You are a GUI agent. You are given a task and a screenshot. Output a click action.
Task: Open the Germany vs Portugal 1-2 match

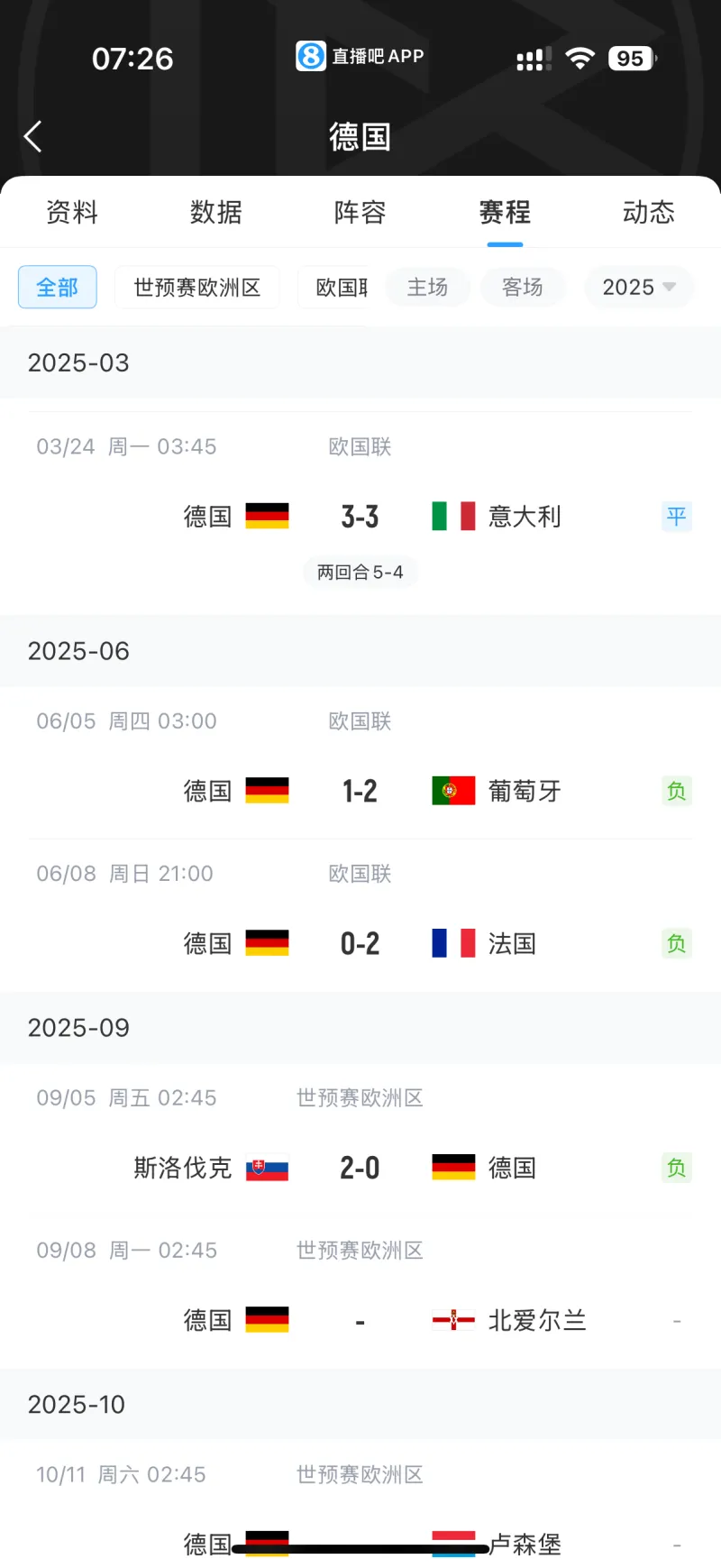[x=360, y=792]
